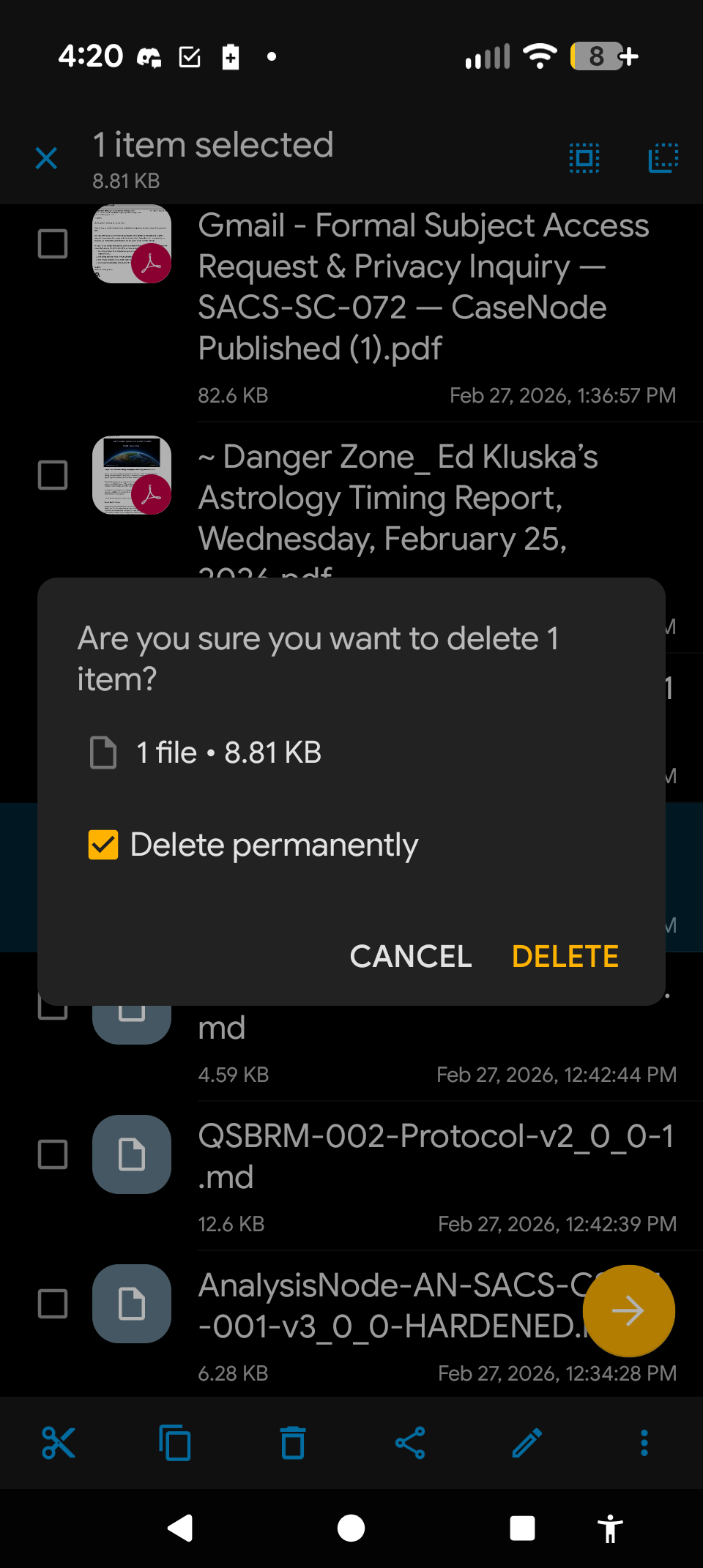Confirm deletion with the DELETE button
703x1568 pixels.
click(x=565, y=956)
